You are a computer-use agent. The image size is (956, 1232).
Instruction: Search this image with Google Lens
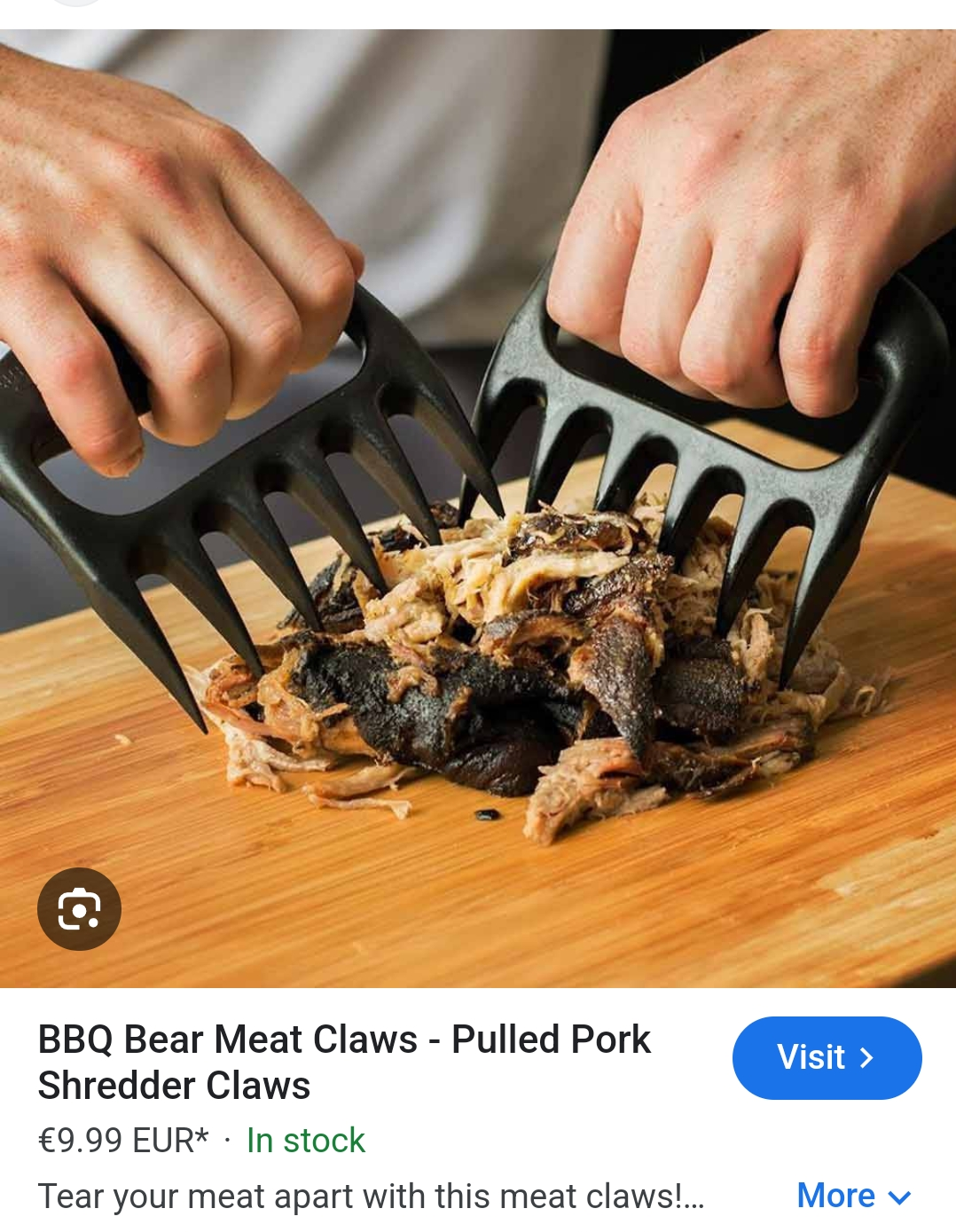pos(79,909)
